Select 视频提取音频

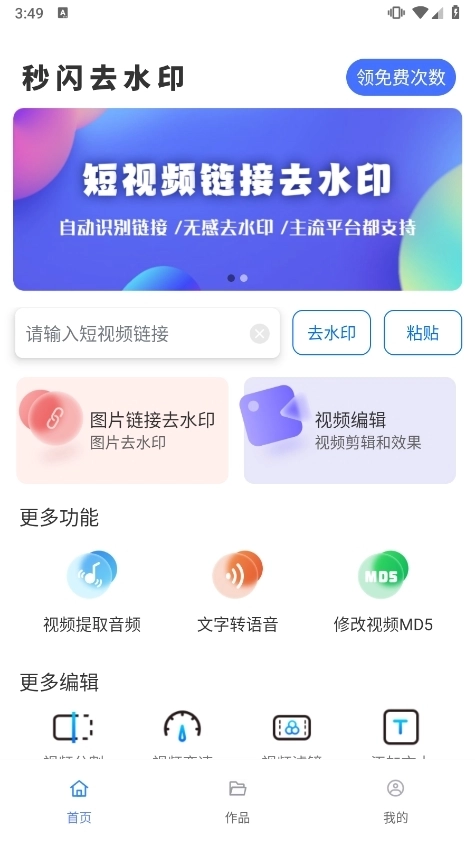tap(92, 592)
